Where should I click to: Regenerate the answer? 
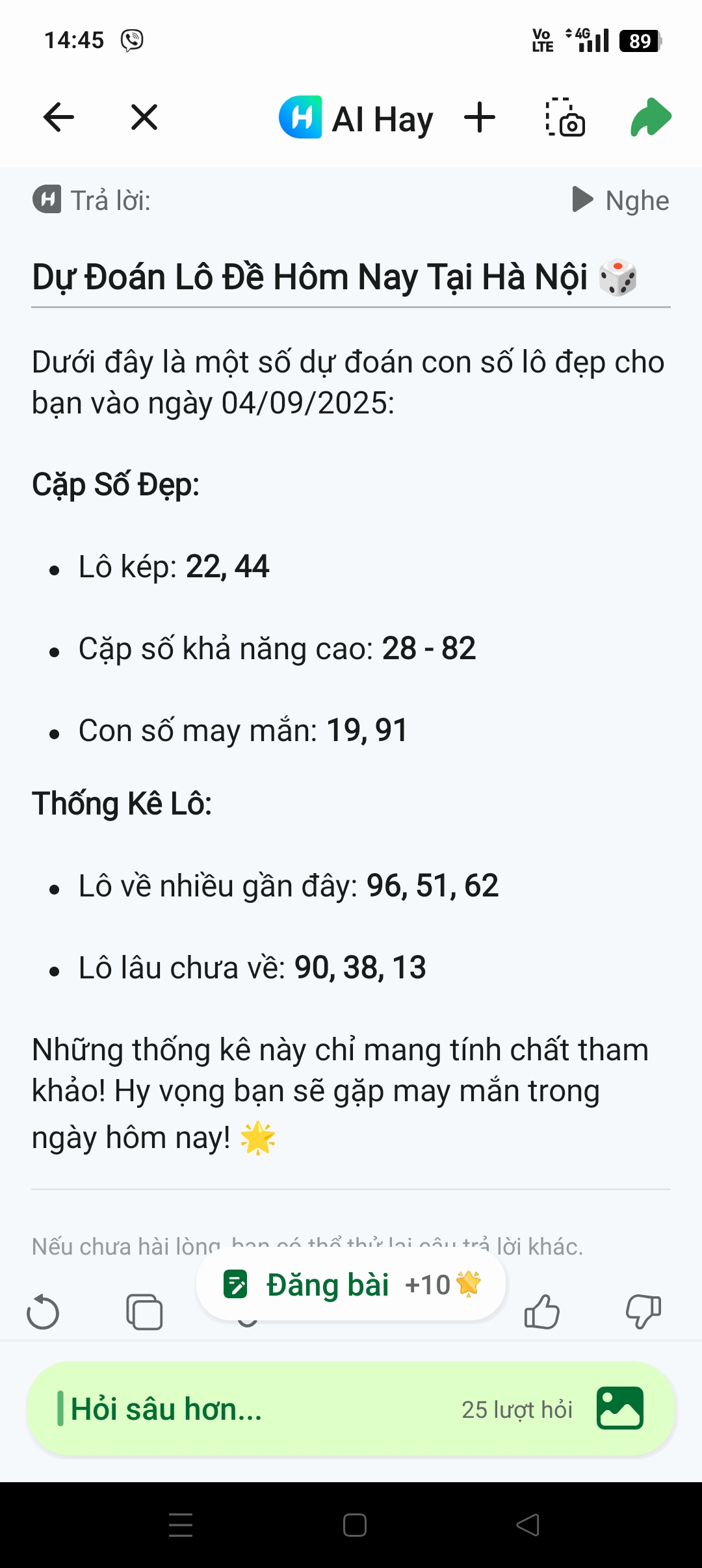(x=43, y=1312)
